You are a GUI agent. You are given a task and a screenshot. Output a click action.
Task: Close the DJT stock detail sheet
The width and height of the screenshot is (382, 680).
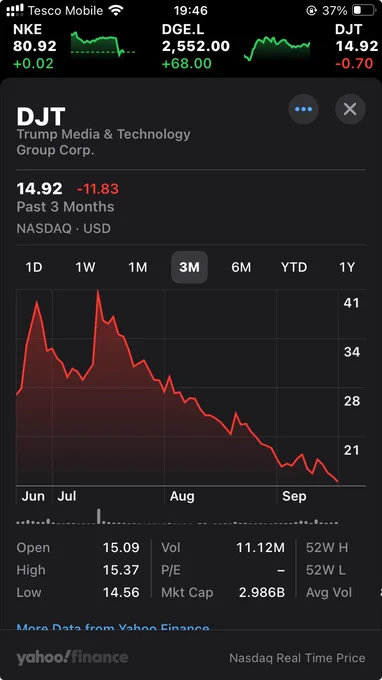point(350,109)
